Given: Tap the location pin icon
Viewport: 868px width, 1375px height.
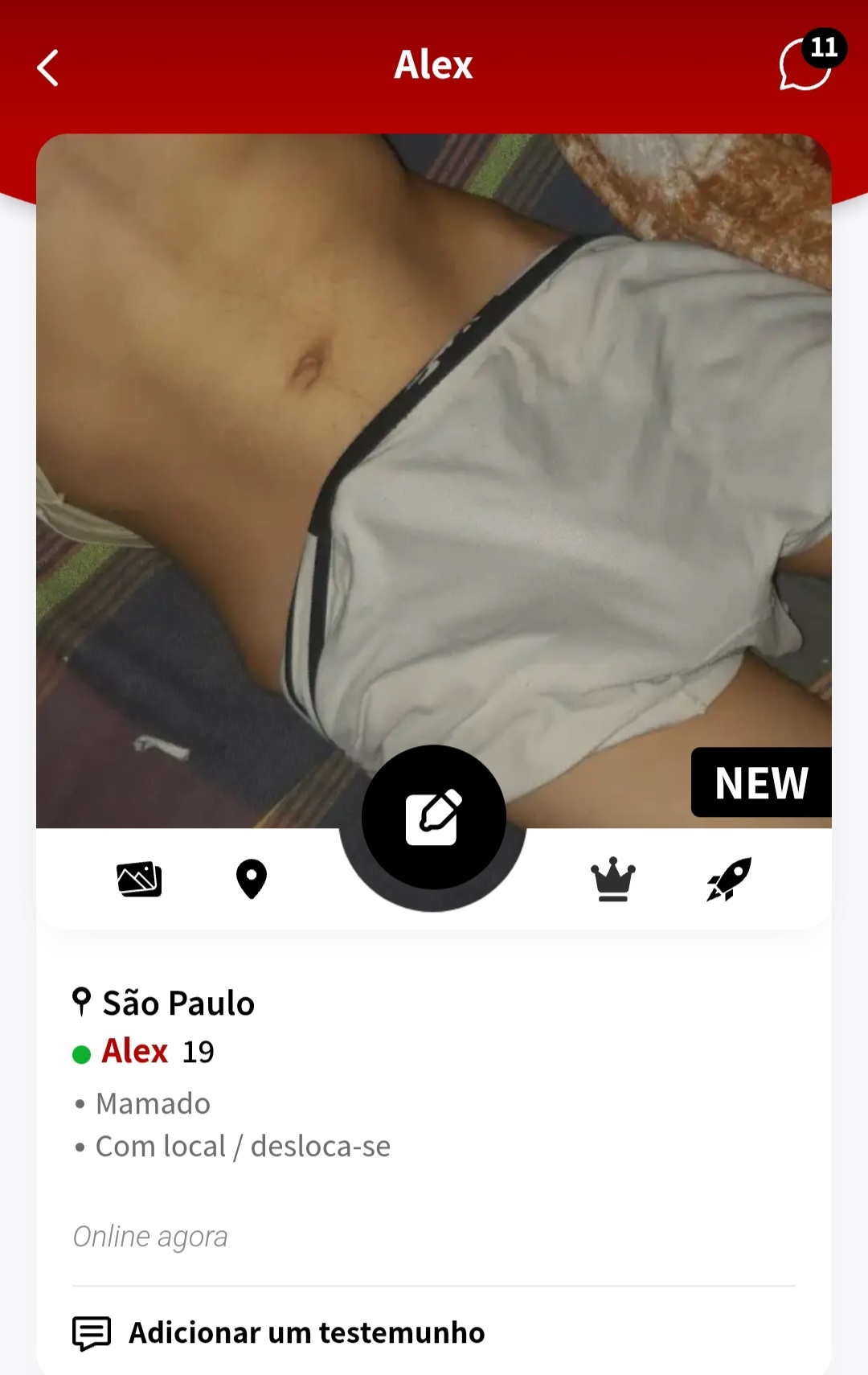Looking at the screenshot, I should pos(252,879).
